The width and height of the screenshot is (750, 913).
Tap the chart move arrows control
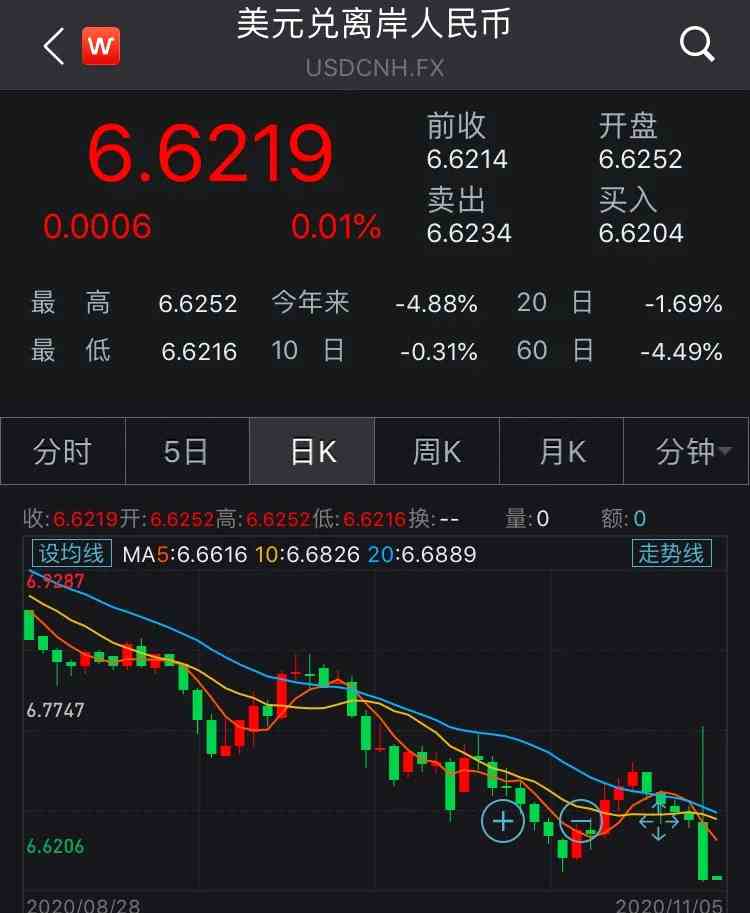(x=658, y=821)
